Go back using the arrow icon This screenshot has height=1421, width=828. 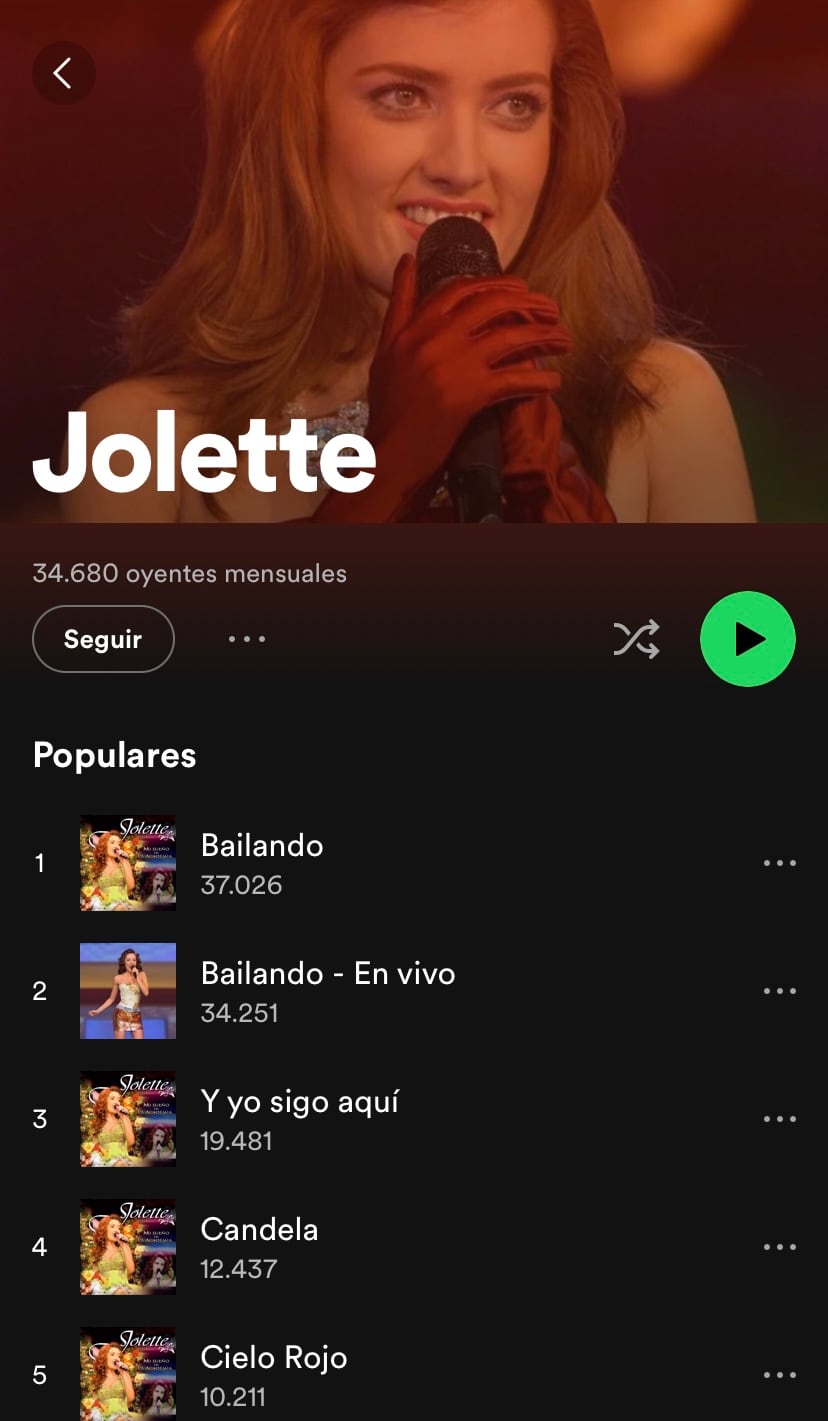(63, 73)
